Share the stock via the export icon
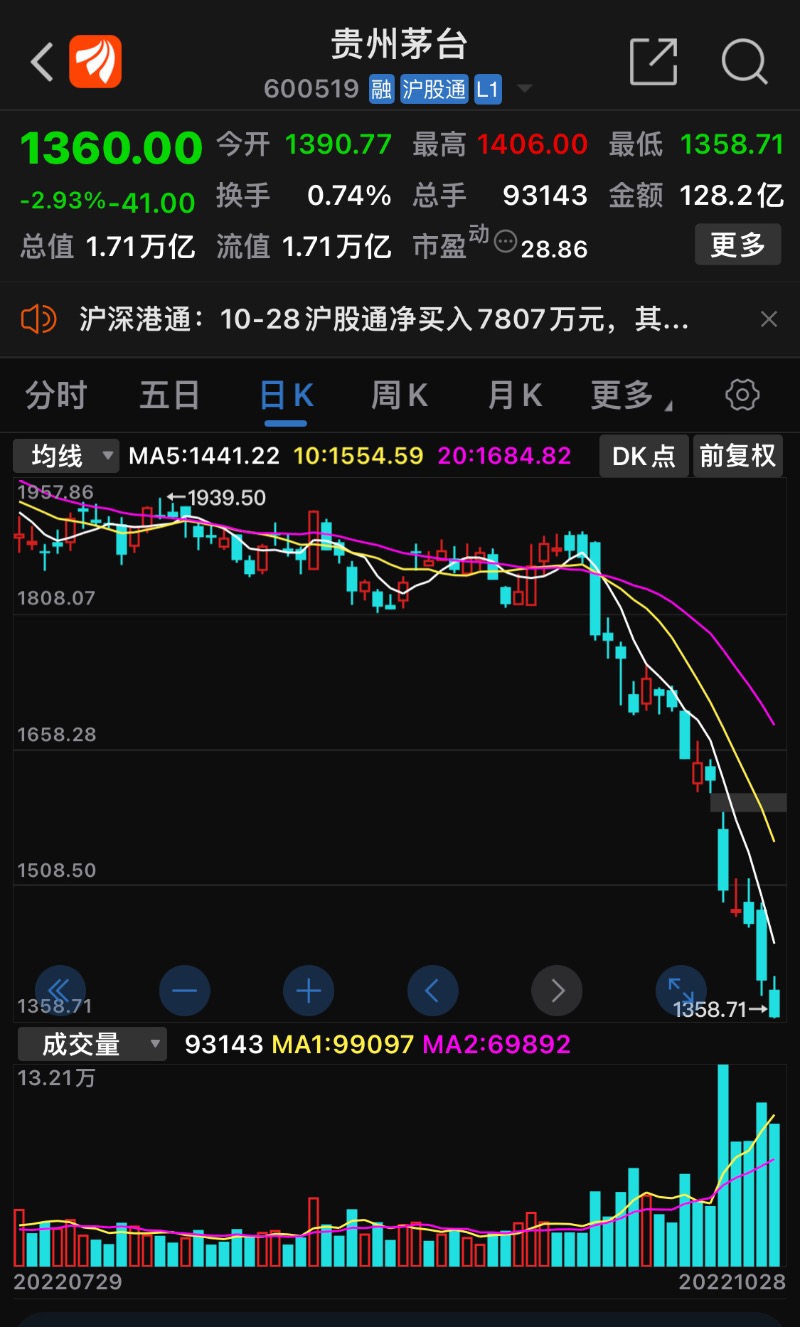This screenshot has width=800, height=1327. pos(653,62)
